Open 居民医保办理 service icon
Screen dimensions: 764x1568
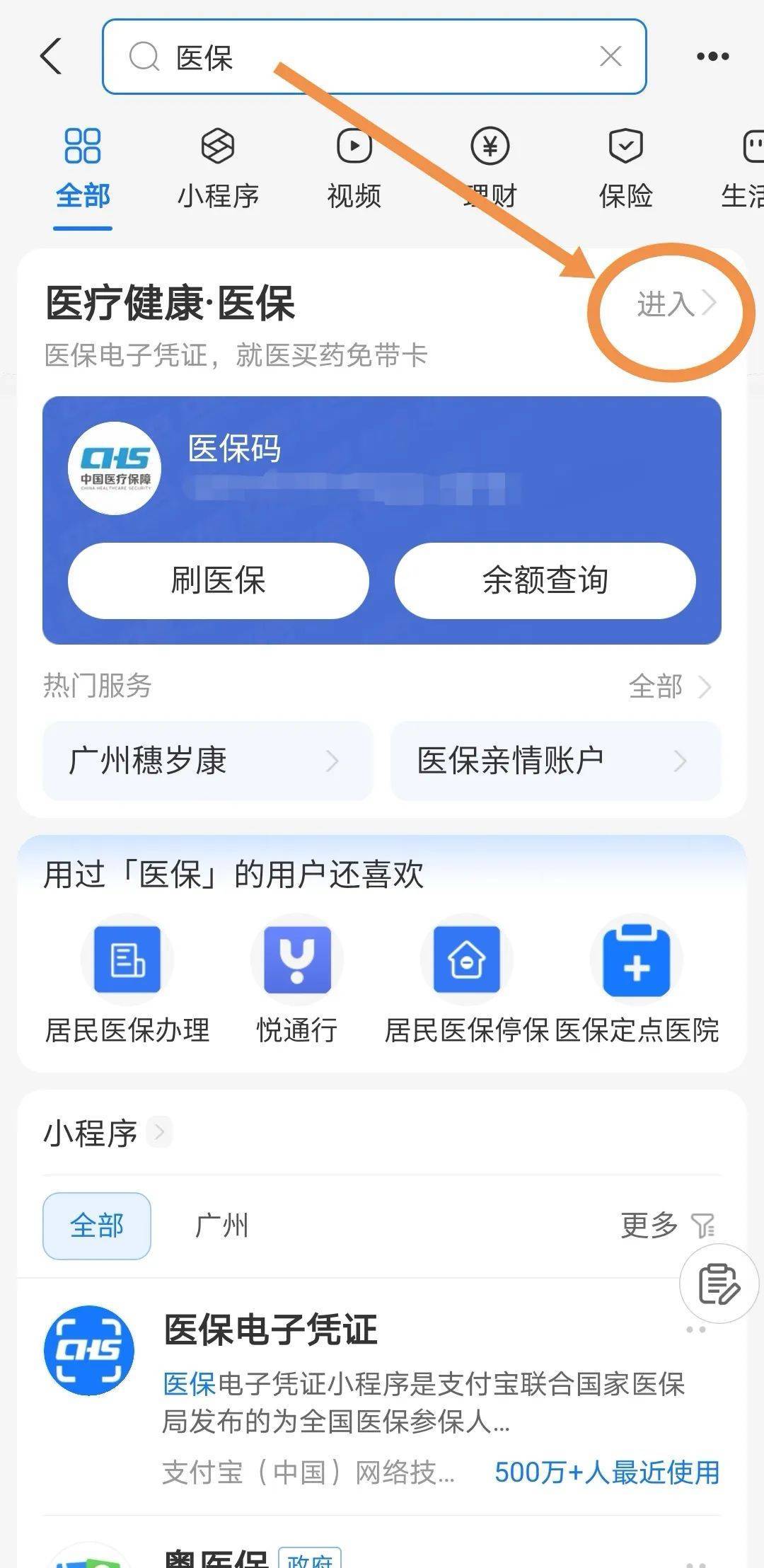pos(127,959)
